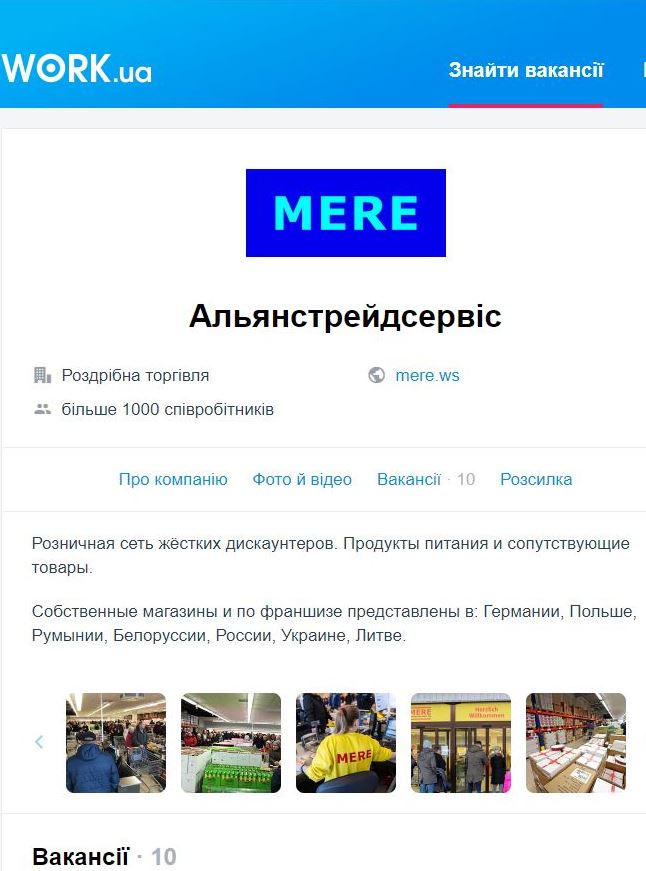The width and height of the screenshot is (646, 871).
Task: View the photo of the green crates
Action: click(231, 743)
